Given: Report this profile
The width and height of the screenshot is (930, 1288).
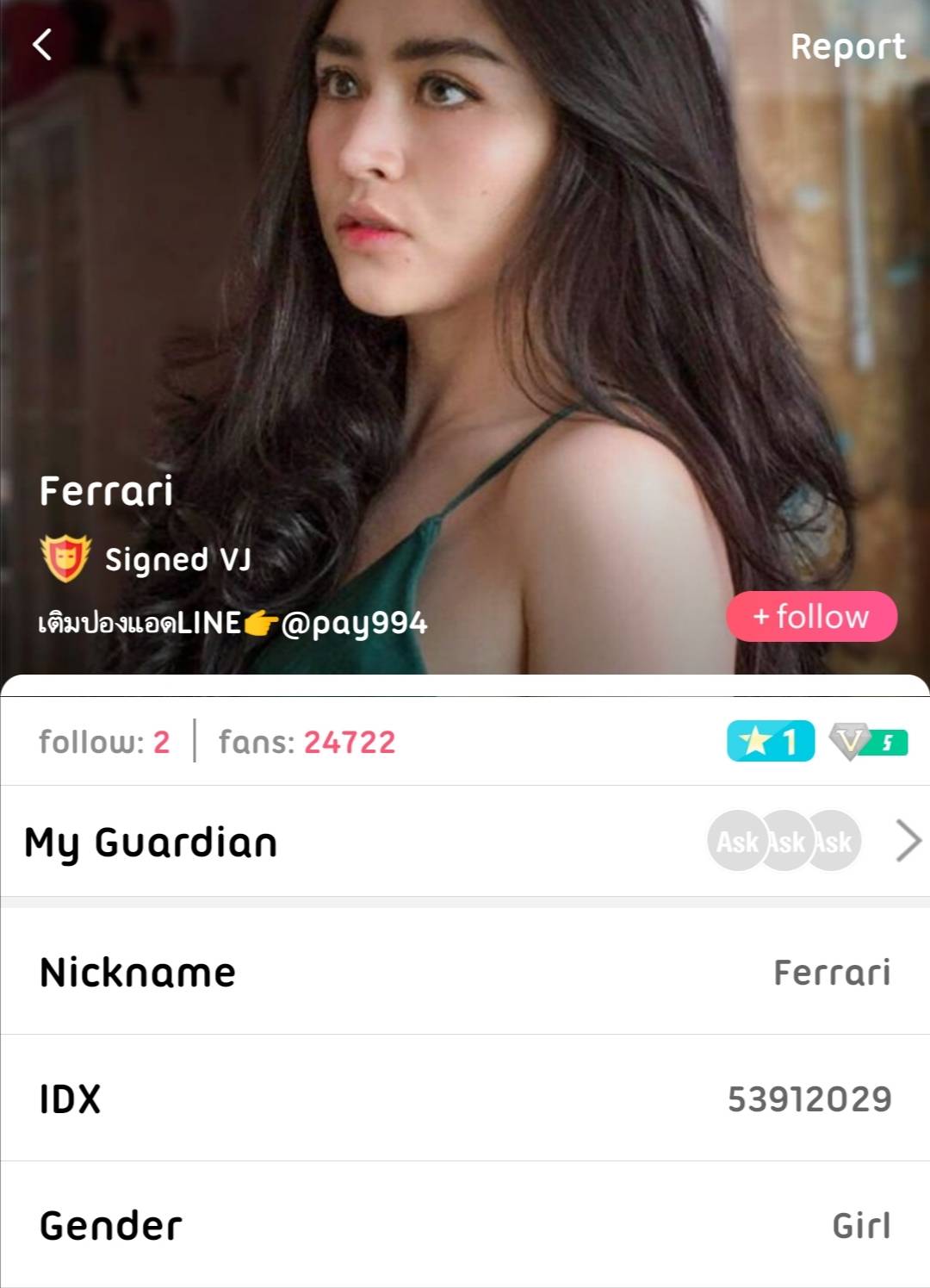Looking at the screenshot, I should (x=847, y=47).
